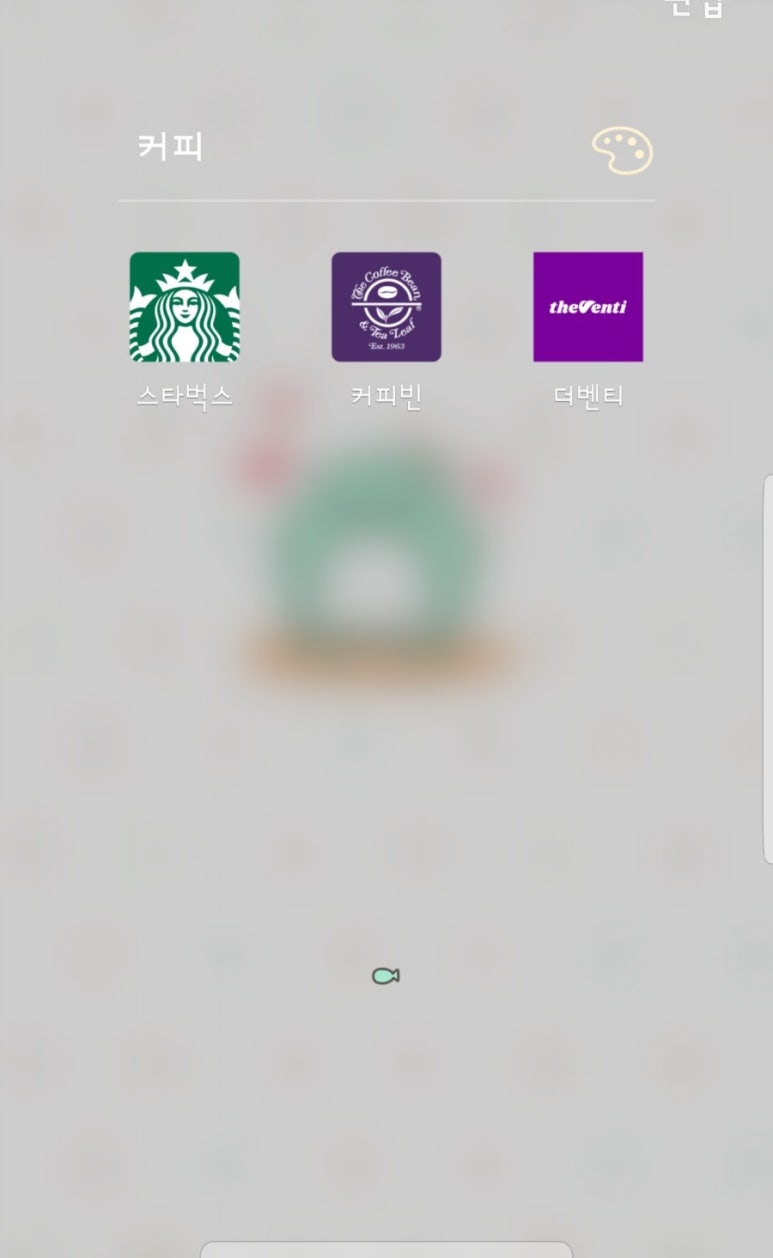Change folder color with palette icon
The width and height of the screenshot is (773, 1258).
point(622,151)
